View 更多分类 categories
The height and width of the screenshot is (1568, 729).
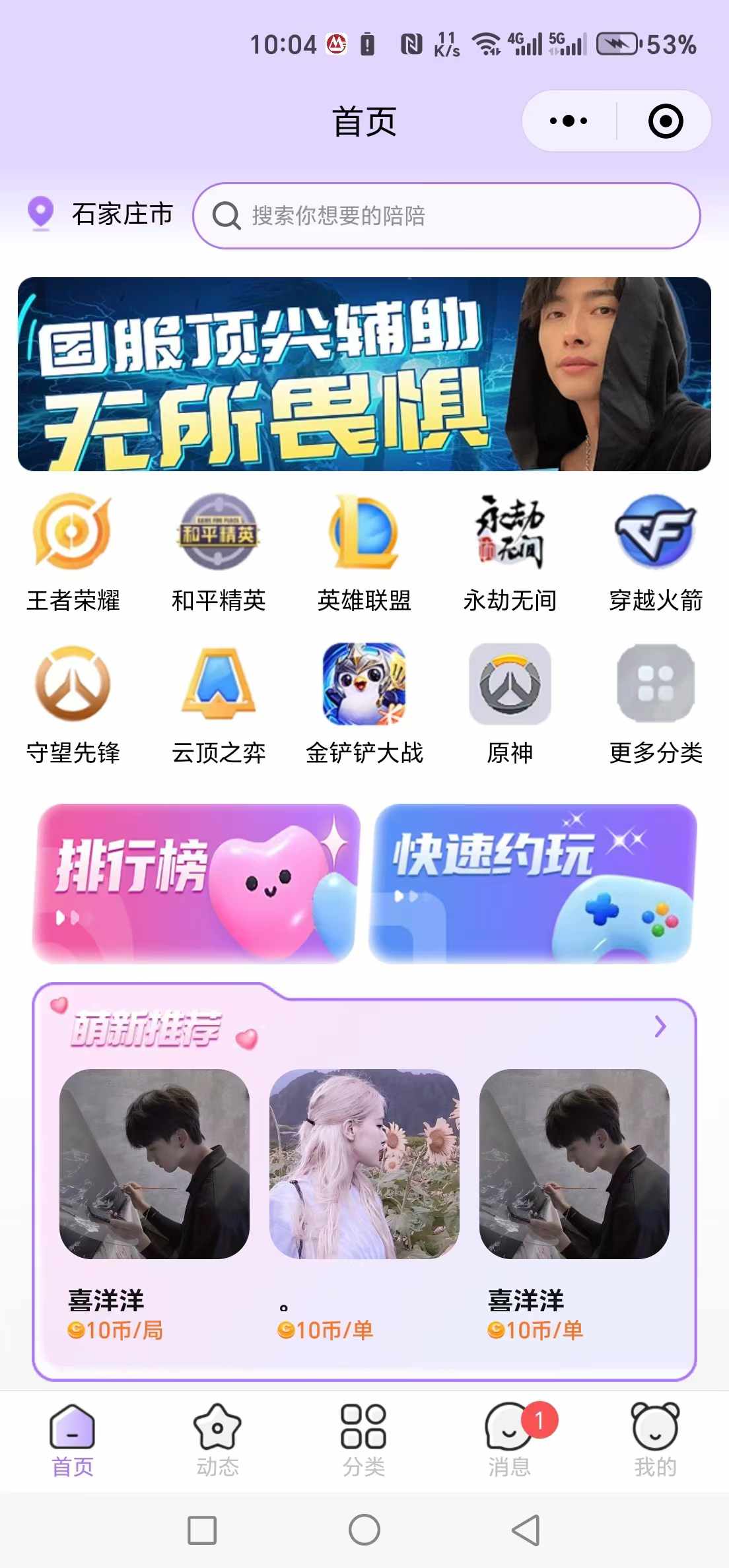(x=655, y=704)
